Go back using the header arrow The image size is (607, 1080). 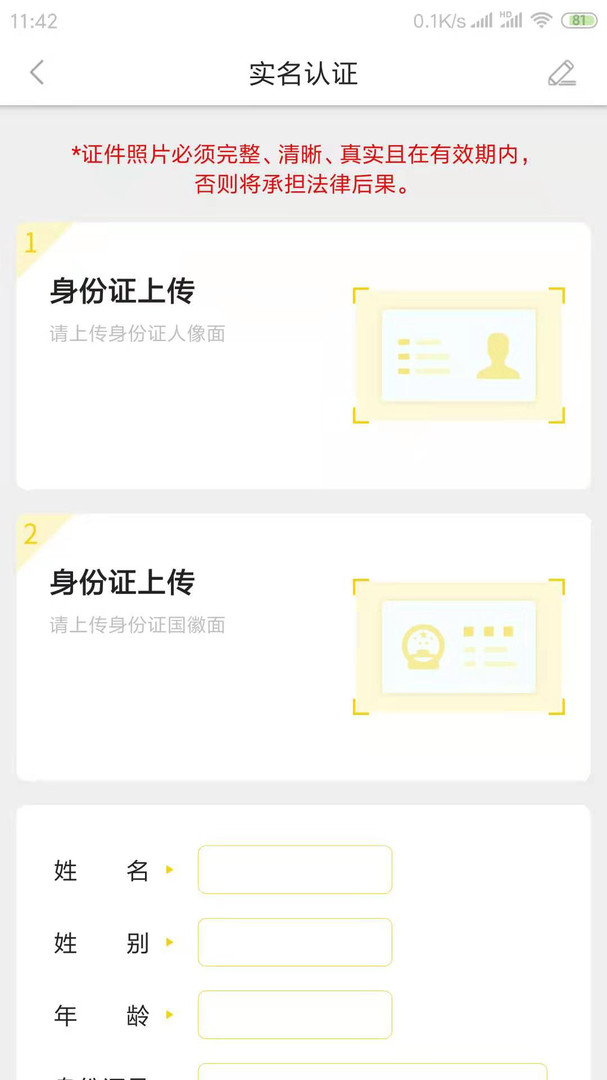click(37, 72)
